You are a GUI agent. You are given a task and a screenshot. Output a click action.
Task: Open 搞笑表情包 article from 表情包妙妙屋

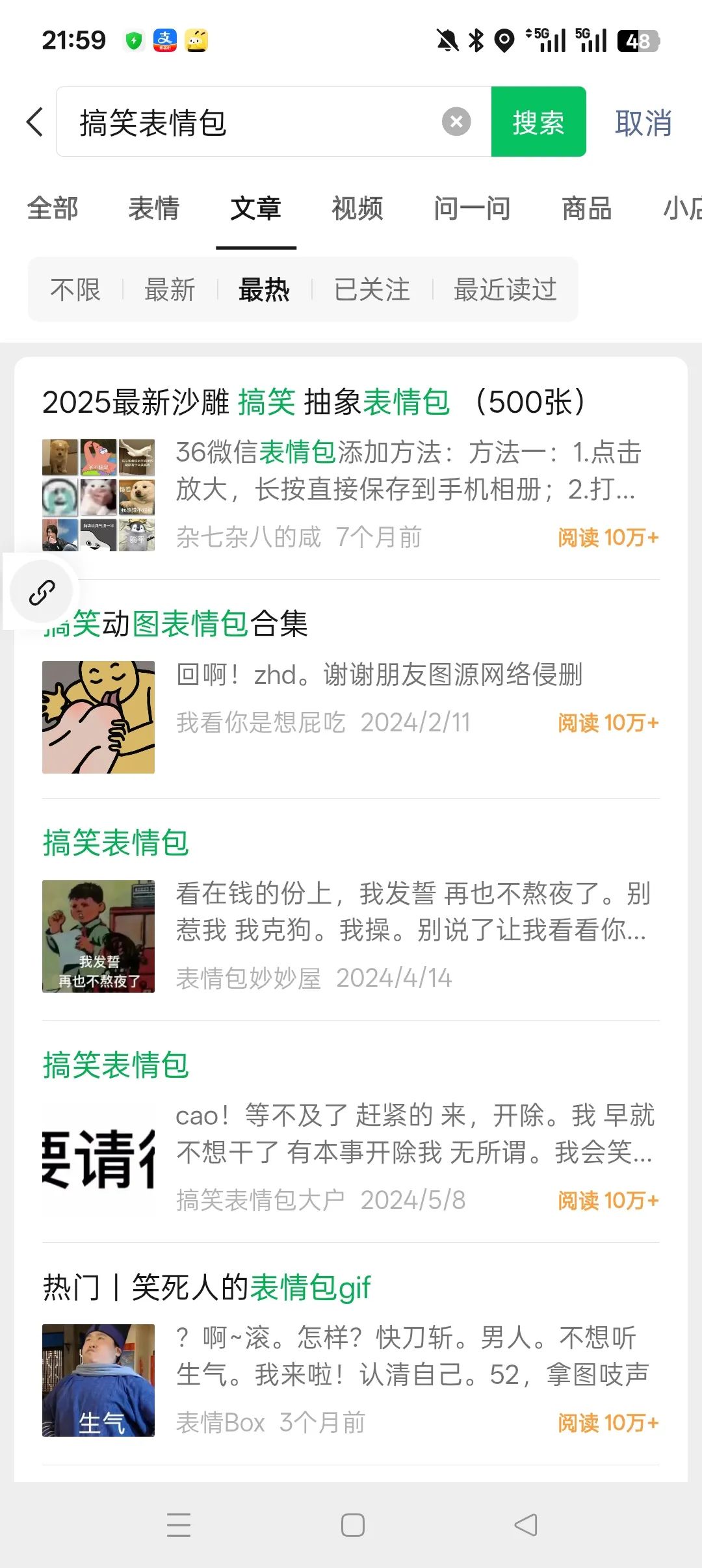116,843
